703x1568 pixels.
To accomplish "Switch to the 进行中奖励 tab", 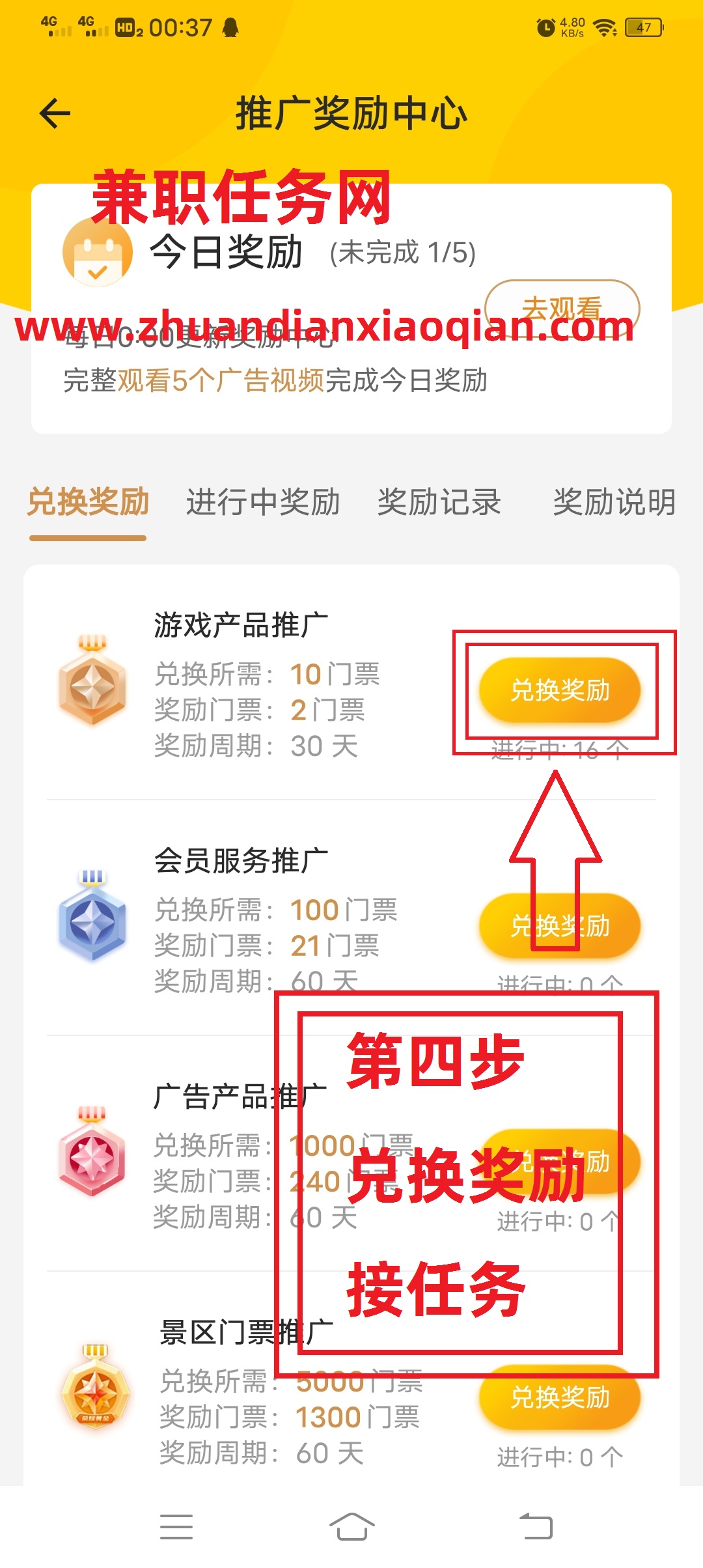I will (x=263, y=502).
